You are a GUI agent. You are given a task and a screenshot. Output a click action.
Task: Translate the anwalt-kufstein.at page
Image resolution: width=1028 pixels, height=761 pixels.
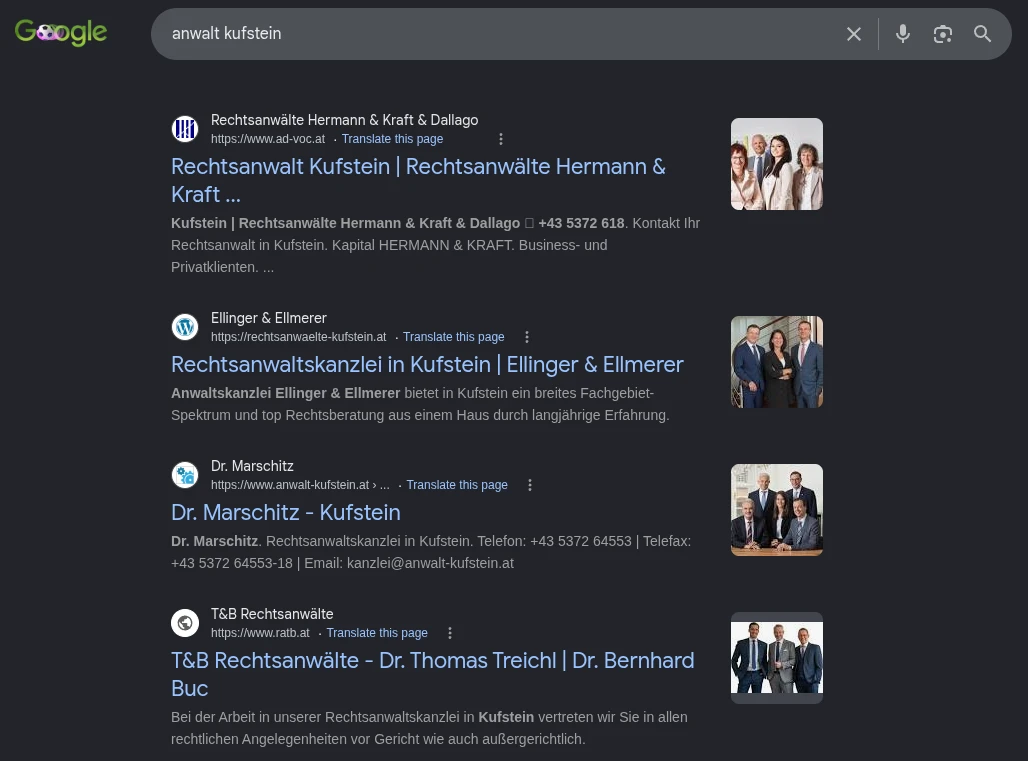point(457,485)
